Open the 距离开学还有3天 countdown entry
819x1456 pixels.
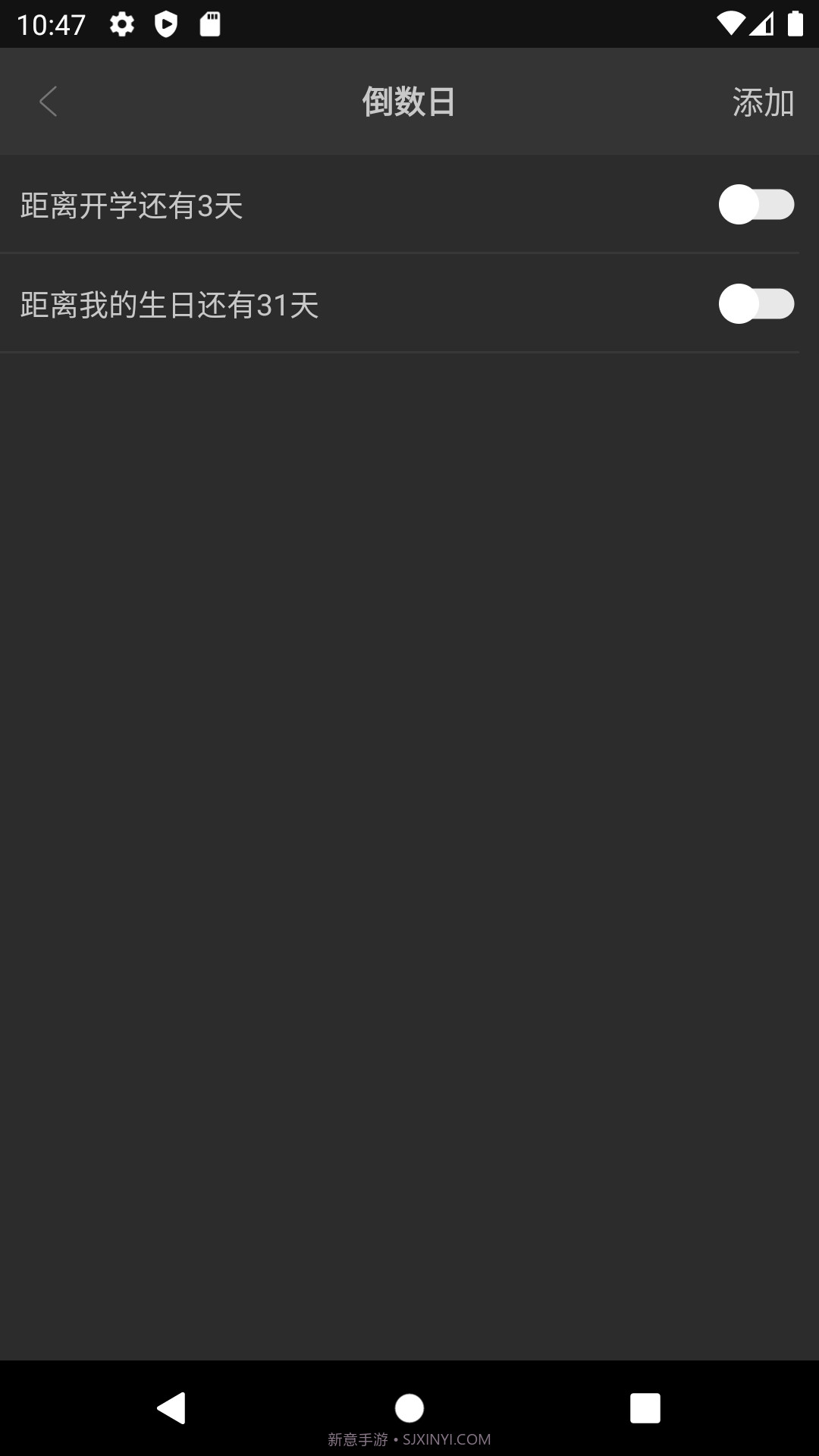point(132,206)
